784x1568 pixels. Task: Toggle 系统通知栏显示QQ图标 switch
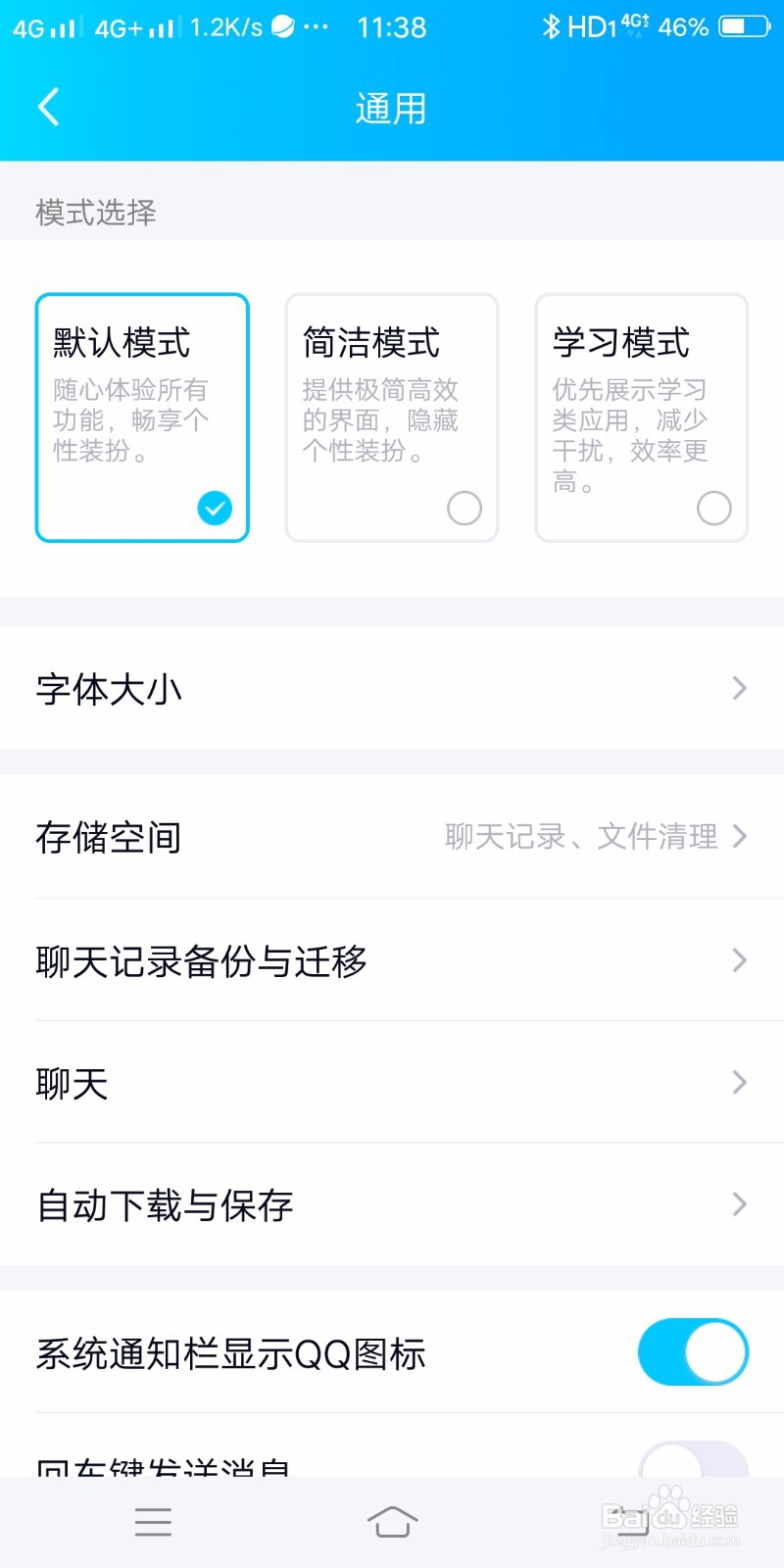point(692,1352)
